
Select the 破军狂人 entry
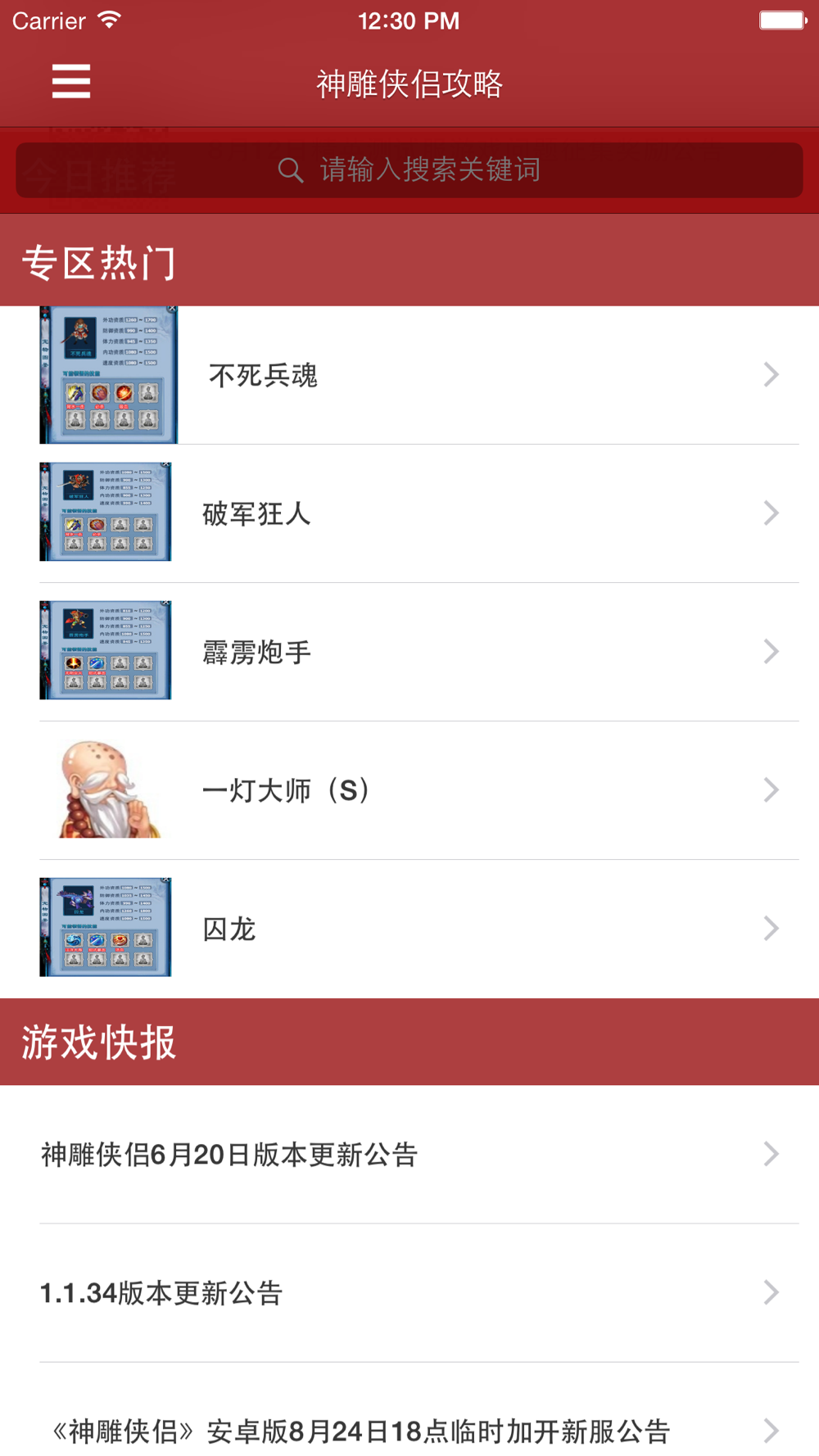[409, 513]
